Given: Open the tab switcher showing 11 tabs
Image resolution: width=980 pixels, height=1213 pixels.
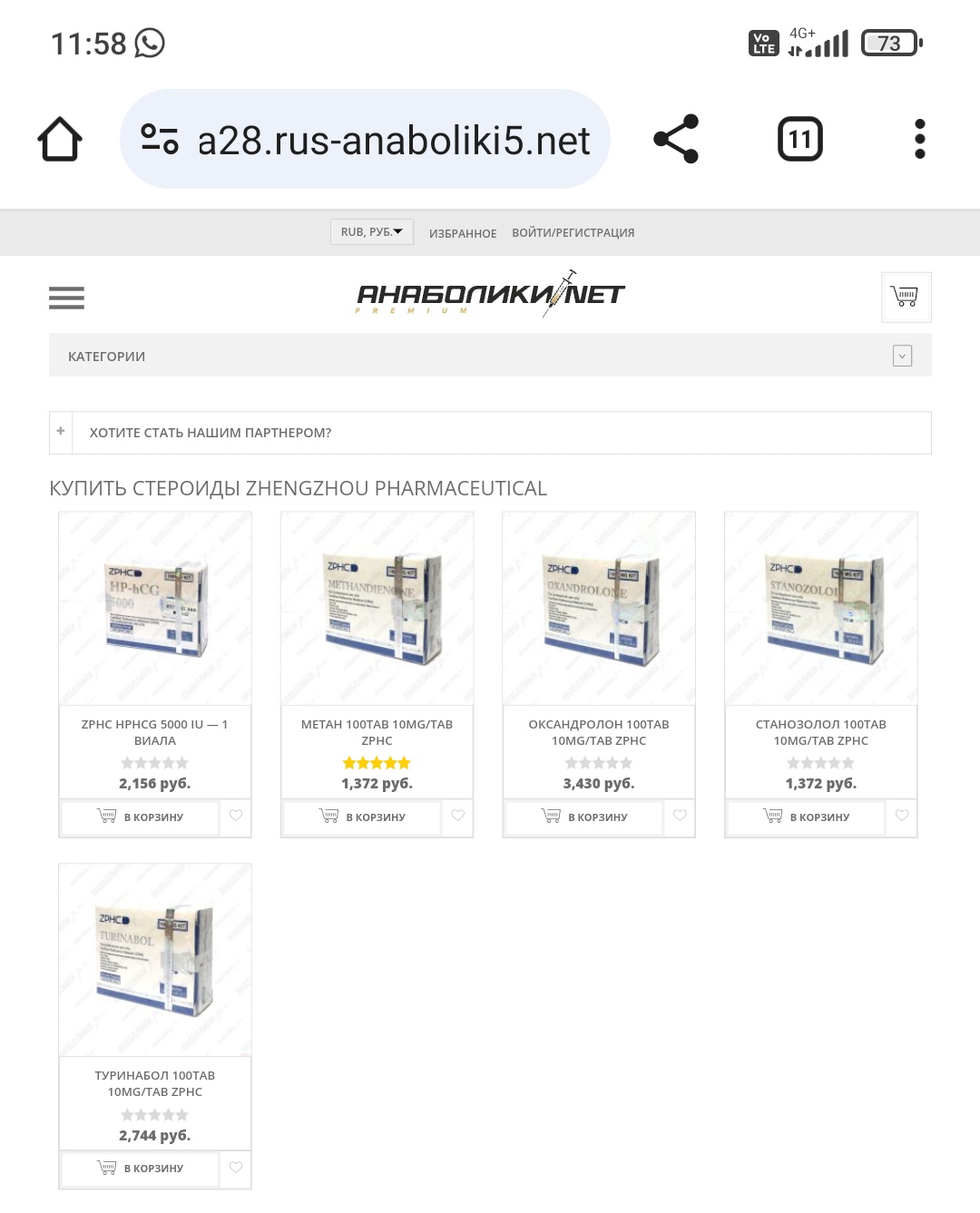Looking at the screenshot, I should [799, 140].
